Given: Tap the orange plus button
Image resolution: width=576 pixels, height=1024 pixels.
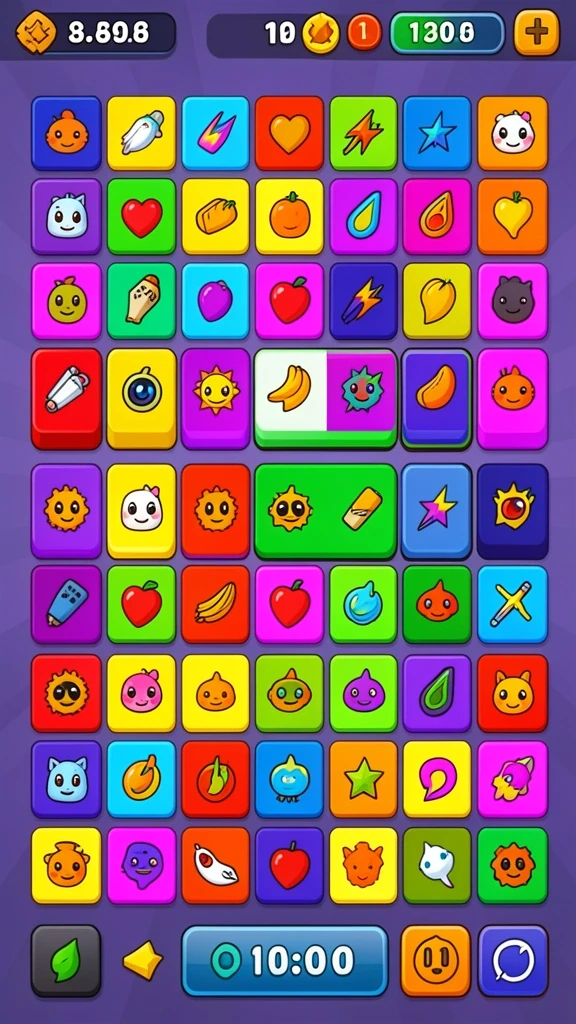Looking at the screenshot, I should 536,32.
